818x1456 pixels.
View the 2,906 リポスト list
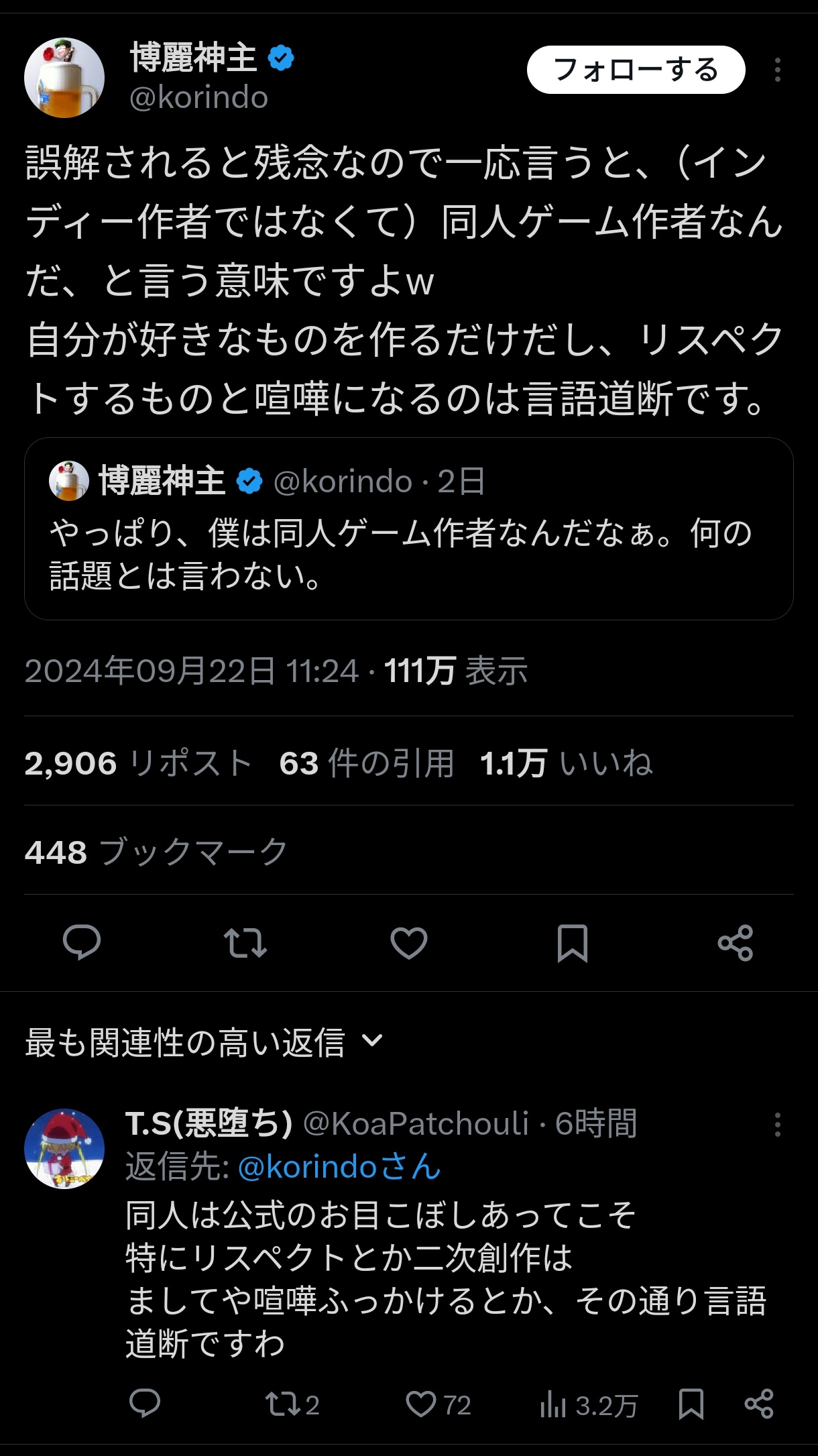138,763
